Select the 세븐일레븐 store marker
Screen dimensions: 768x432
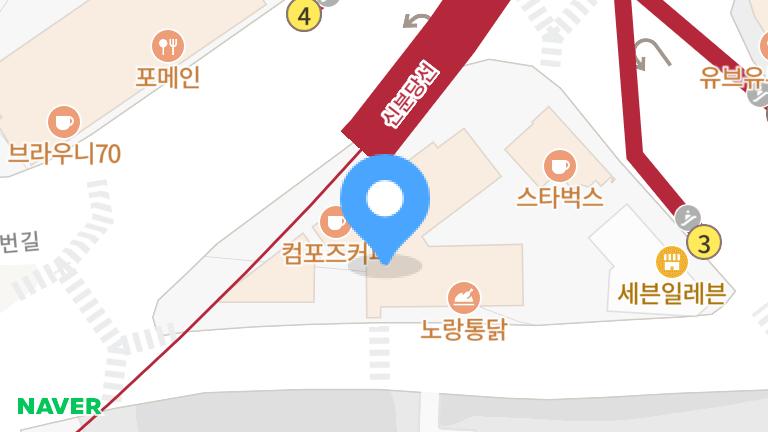point(669,263)
